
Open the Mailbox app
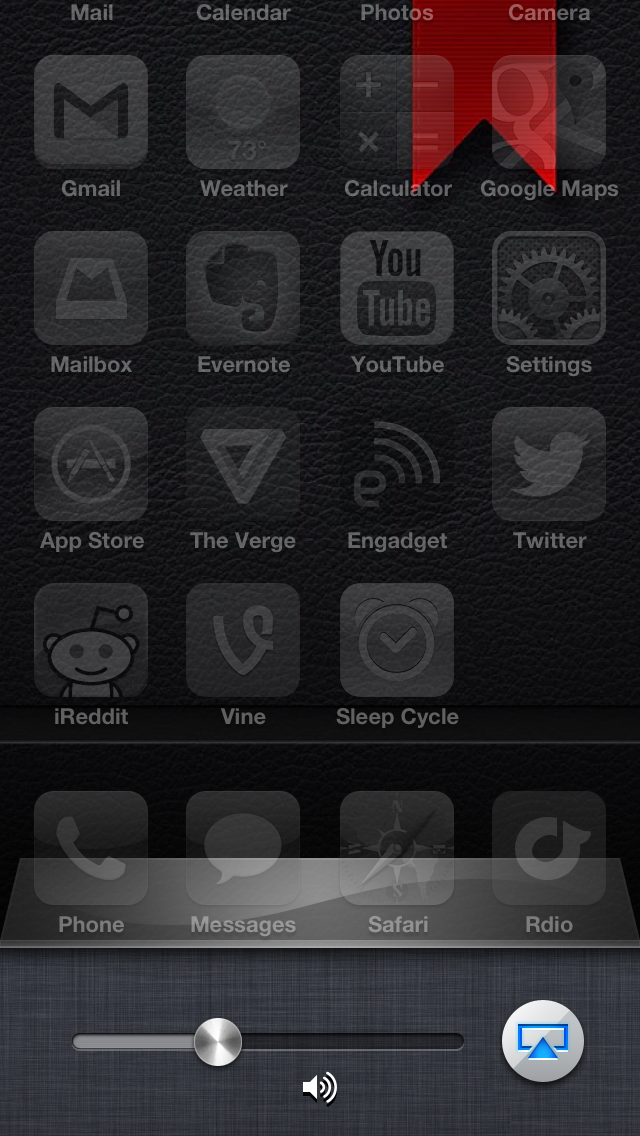91,288
